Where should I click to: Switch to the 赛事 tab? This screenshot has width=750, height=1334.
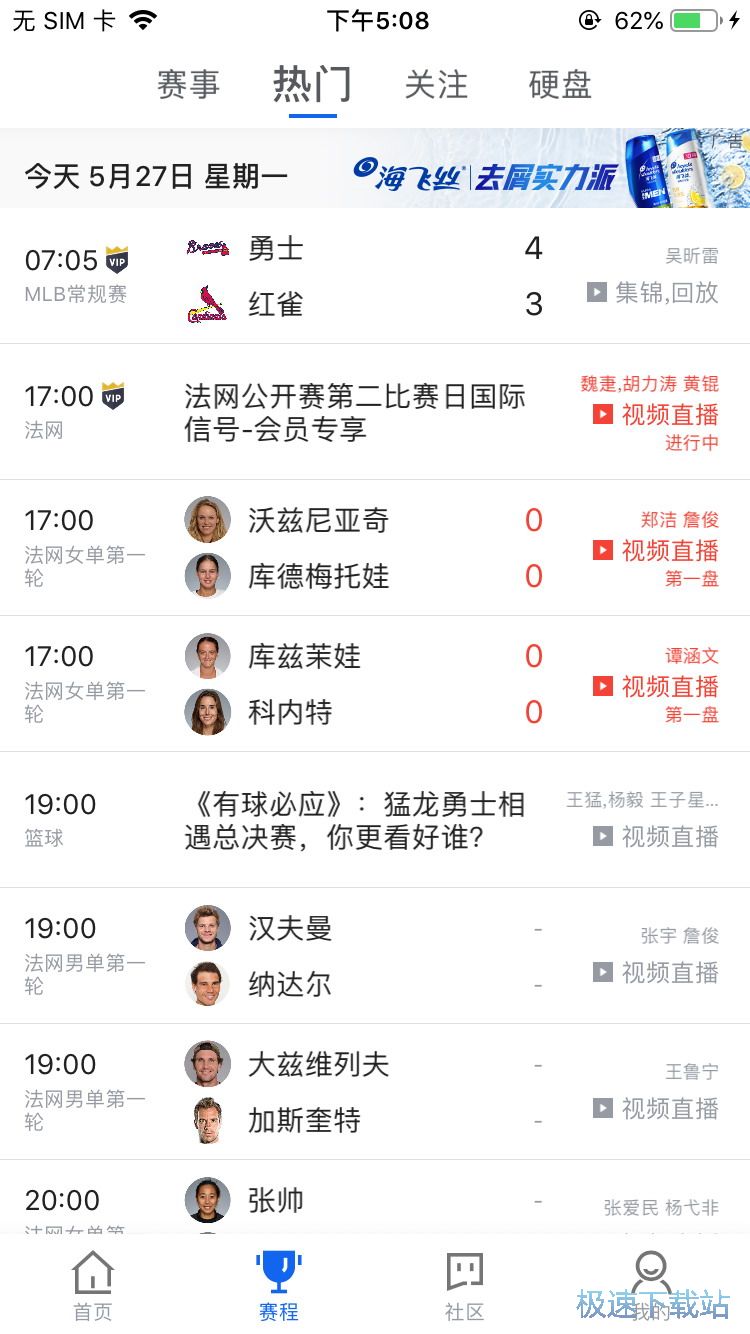(x=188, y=86)
